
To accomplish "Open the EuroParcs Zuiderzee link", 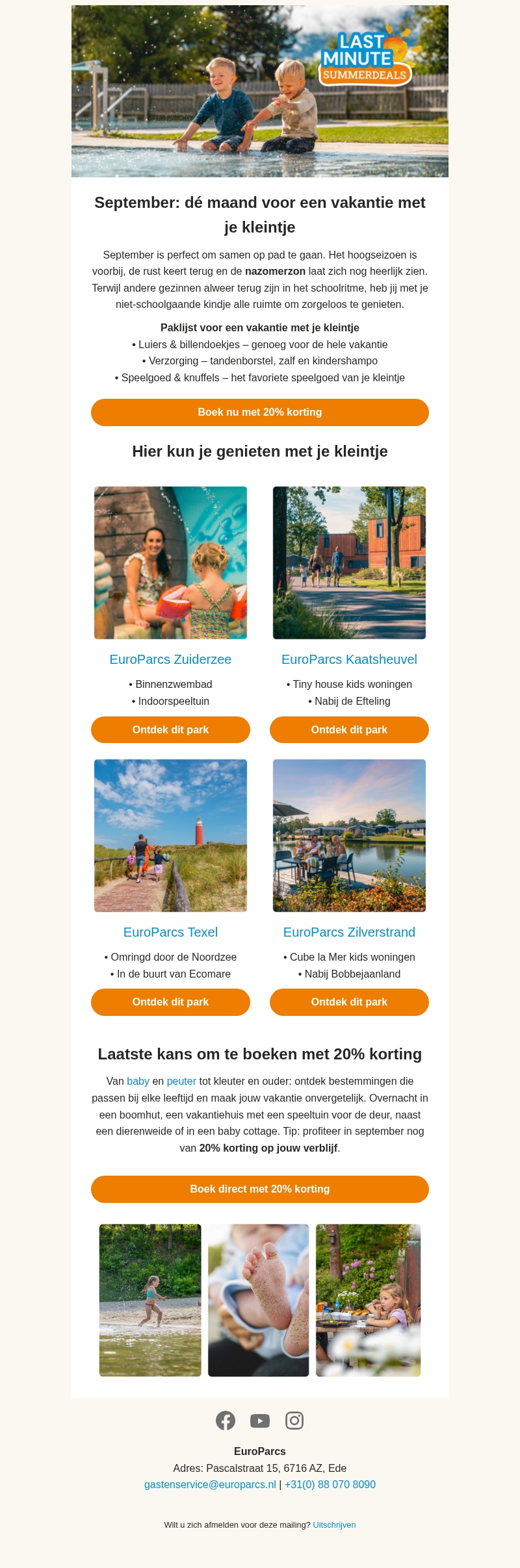I will 170,659.
